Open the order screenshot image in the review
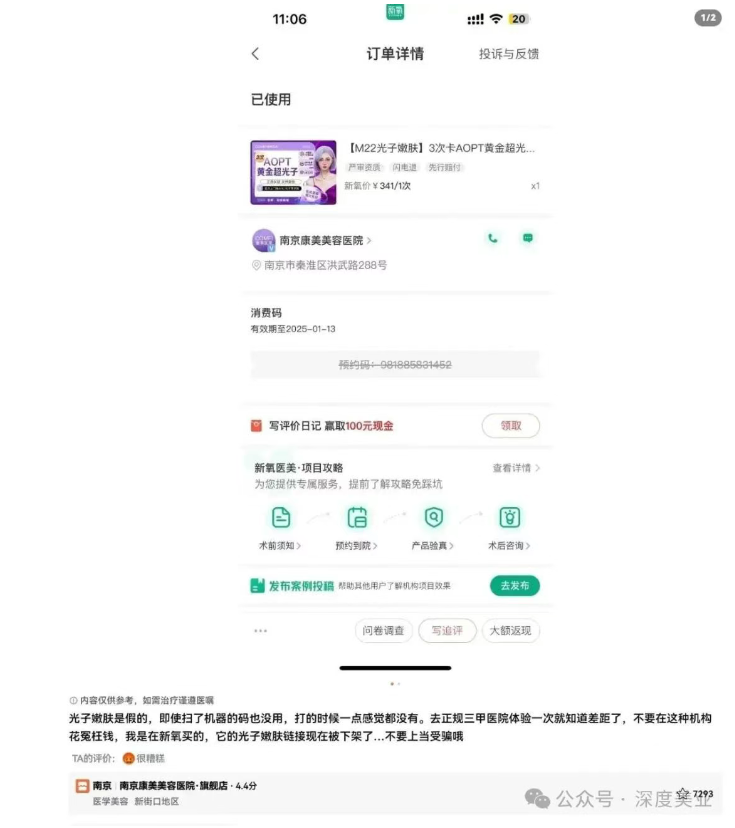This screenshot has height=828, width=735. click(395, 340)
